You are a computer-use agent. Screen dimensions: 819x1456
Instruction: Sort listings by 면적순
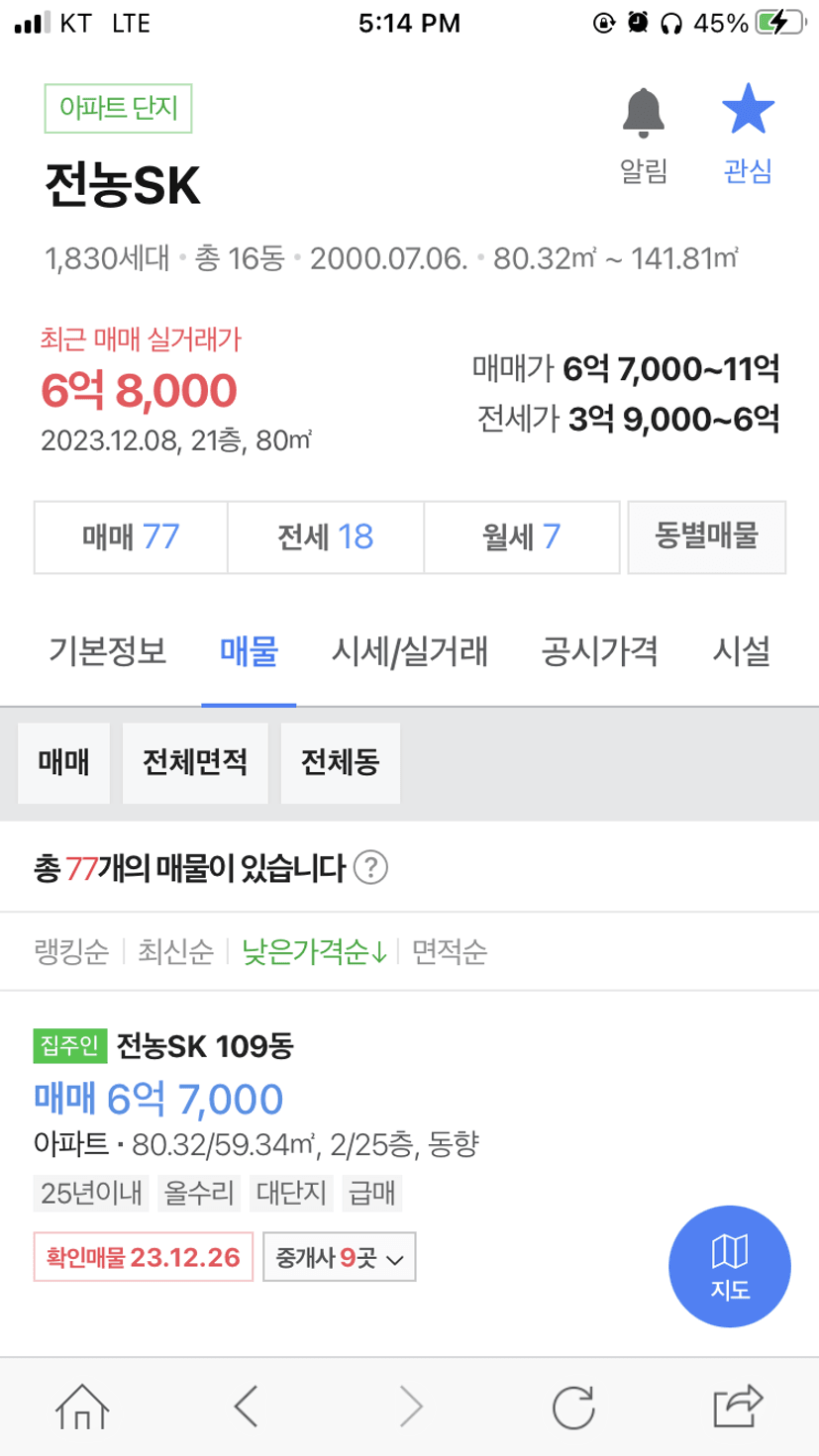pos(450,952)
